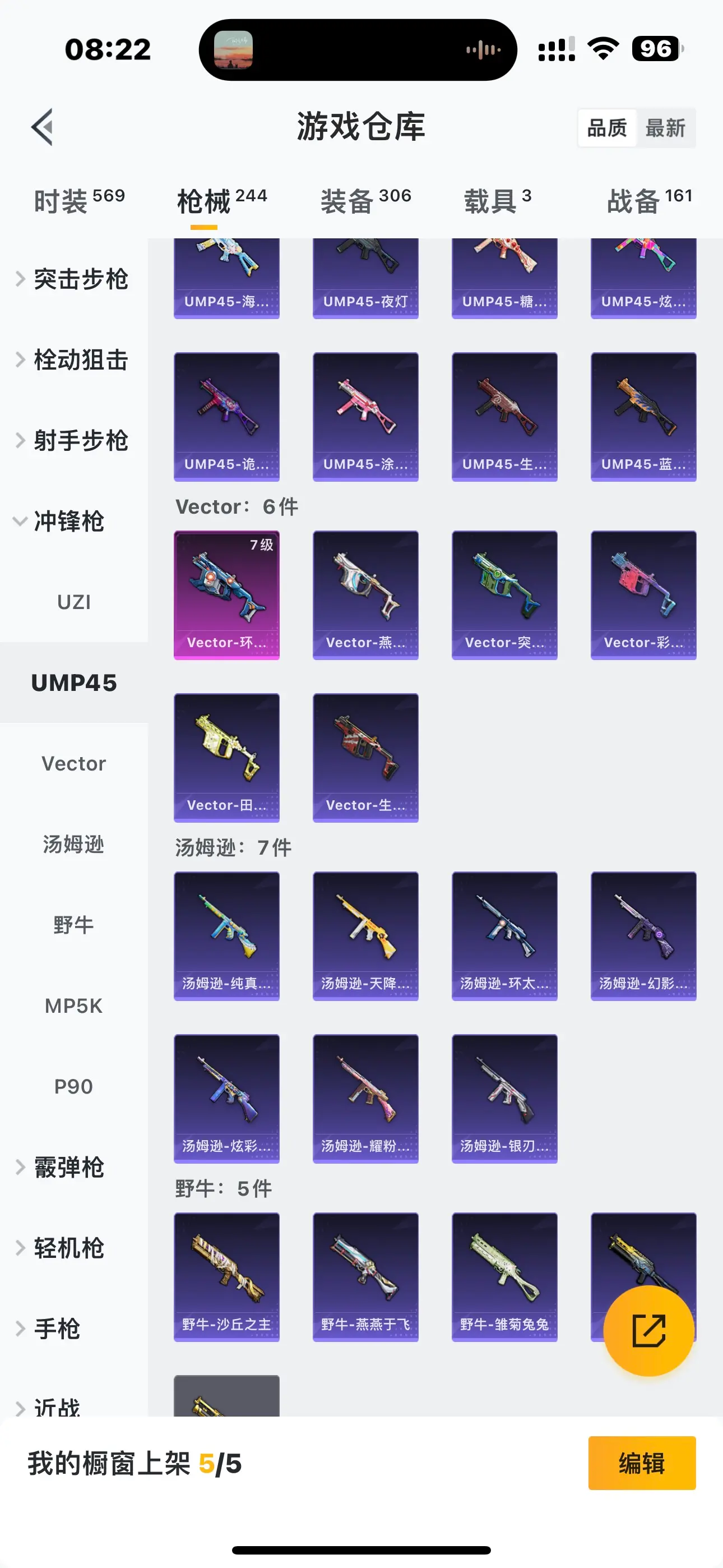Tap the 编辑 button
The width and height of the screenshot is (723, 1568).
[641, 1463]
